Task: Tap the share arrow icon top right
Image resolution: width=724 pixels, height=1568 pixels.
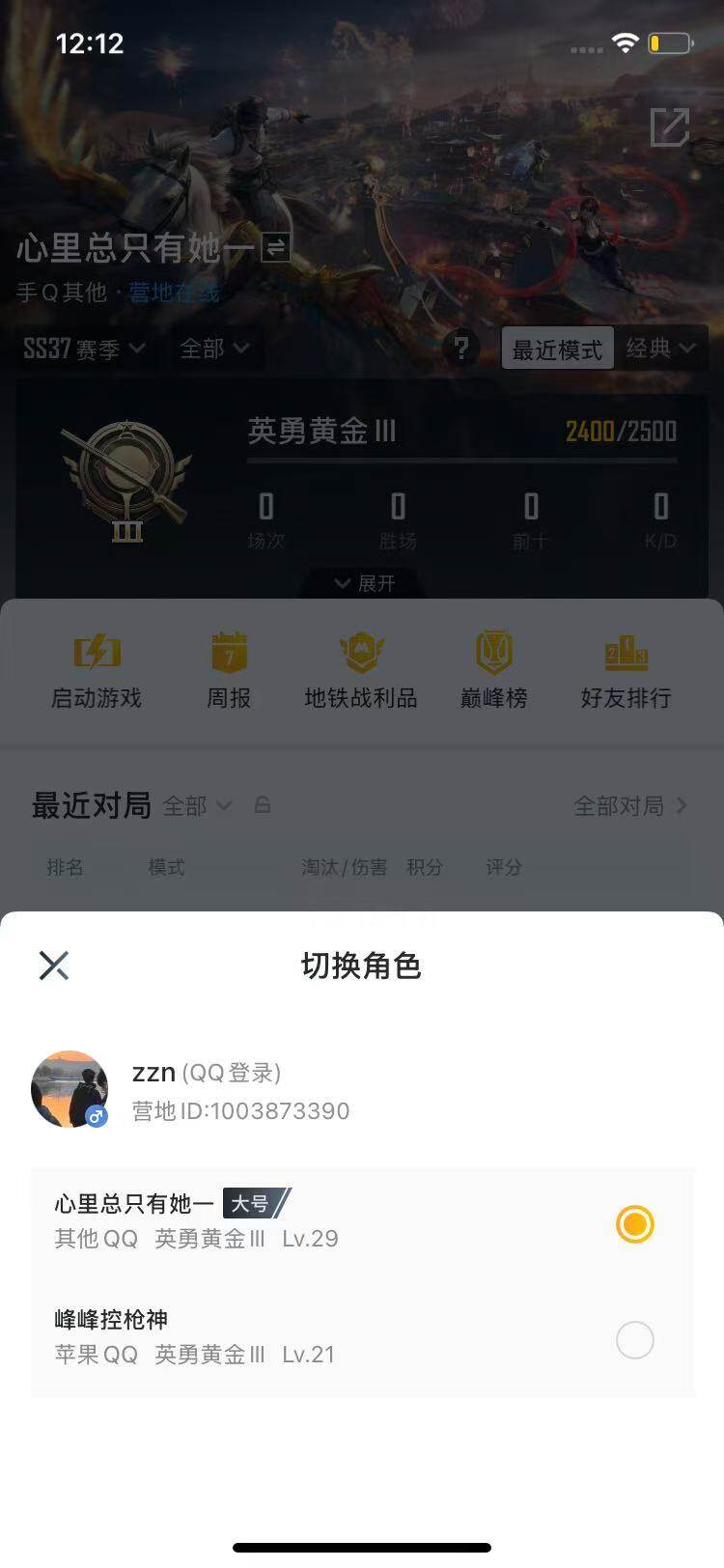Action: [x=670, y=128]
